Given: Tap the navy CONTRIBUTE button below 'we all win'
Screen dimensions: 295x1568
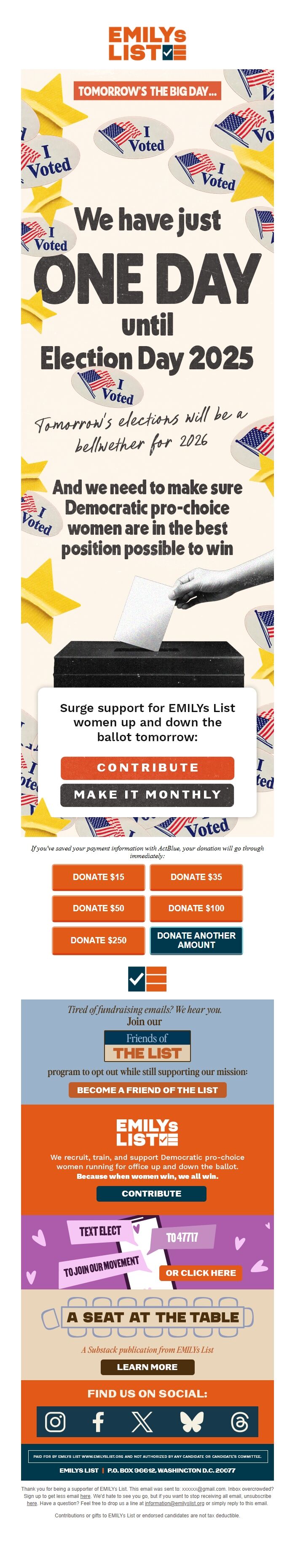Looking at the screenshot, I should 151,1193.
